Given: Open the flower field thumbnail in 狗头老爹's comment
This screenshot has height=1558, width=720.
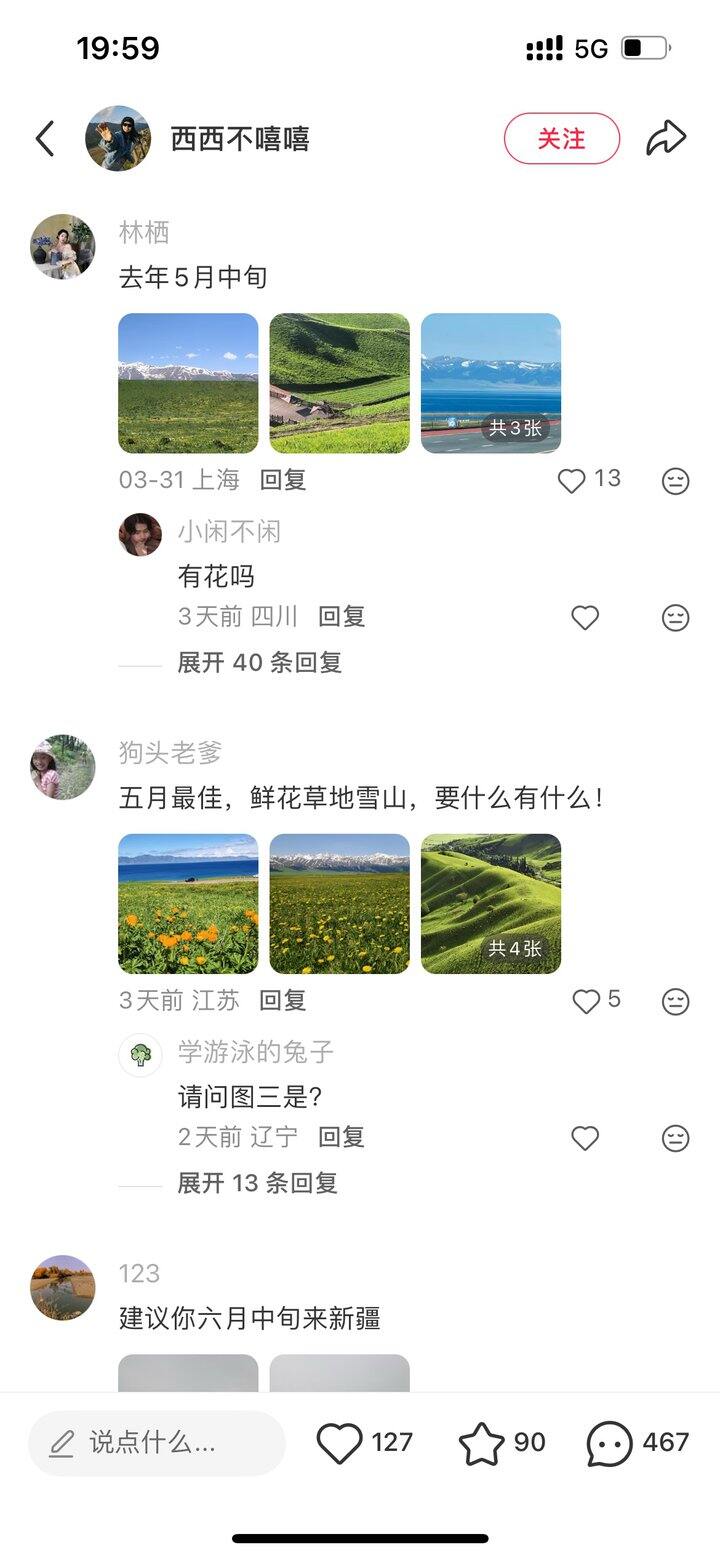Looking at the screenshot, I should [x=188, y=903].
